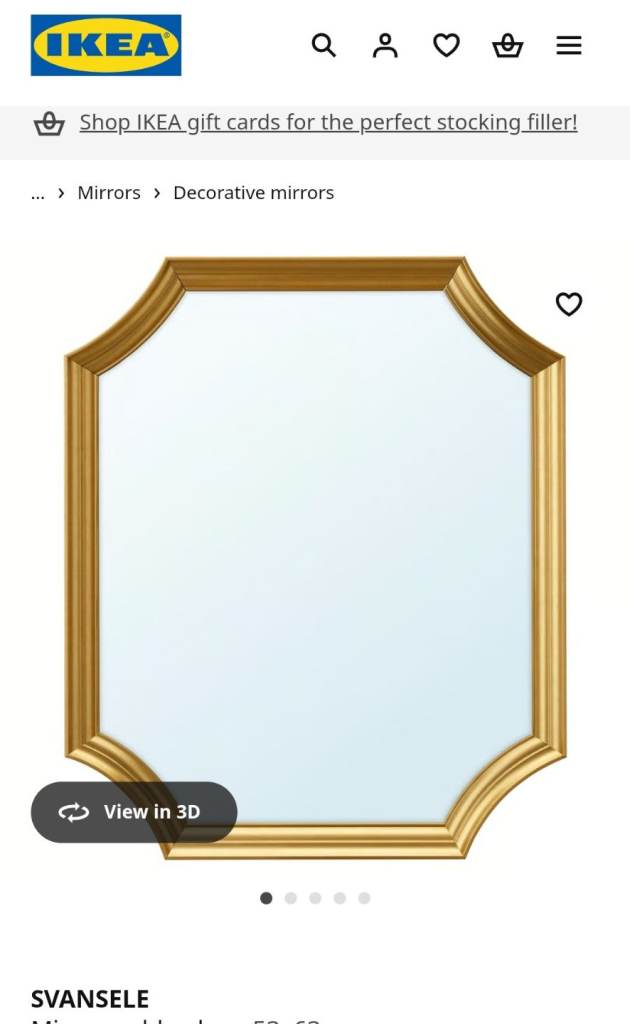Save the SVANSELE mirror to favourites
Screen dimensions: 630x1024
click(x=568, y=304)
